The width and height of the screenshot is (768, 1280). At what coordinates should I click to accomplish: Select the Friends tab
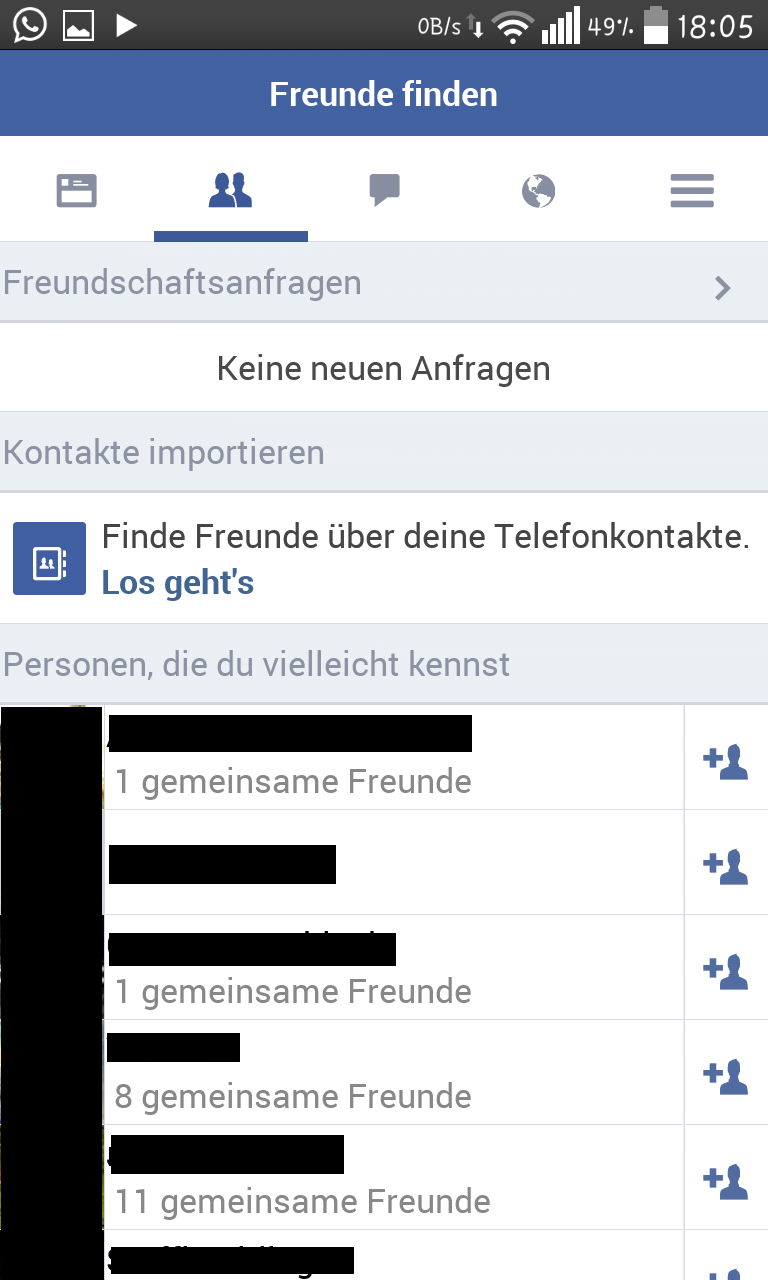click(x=230, y=190)
